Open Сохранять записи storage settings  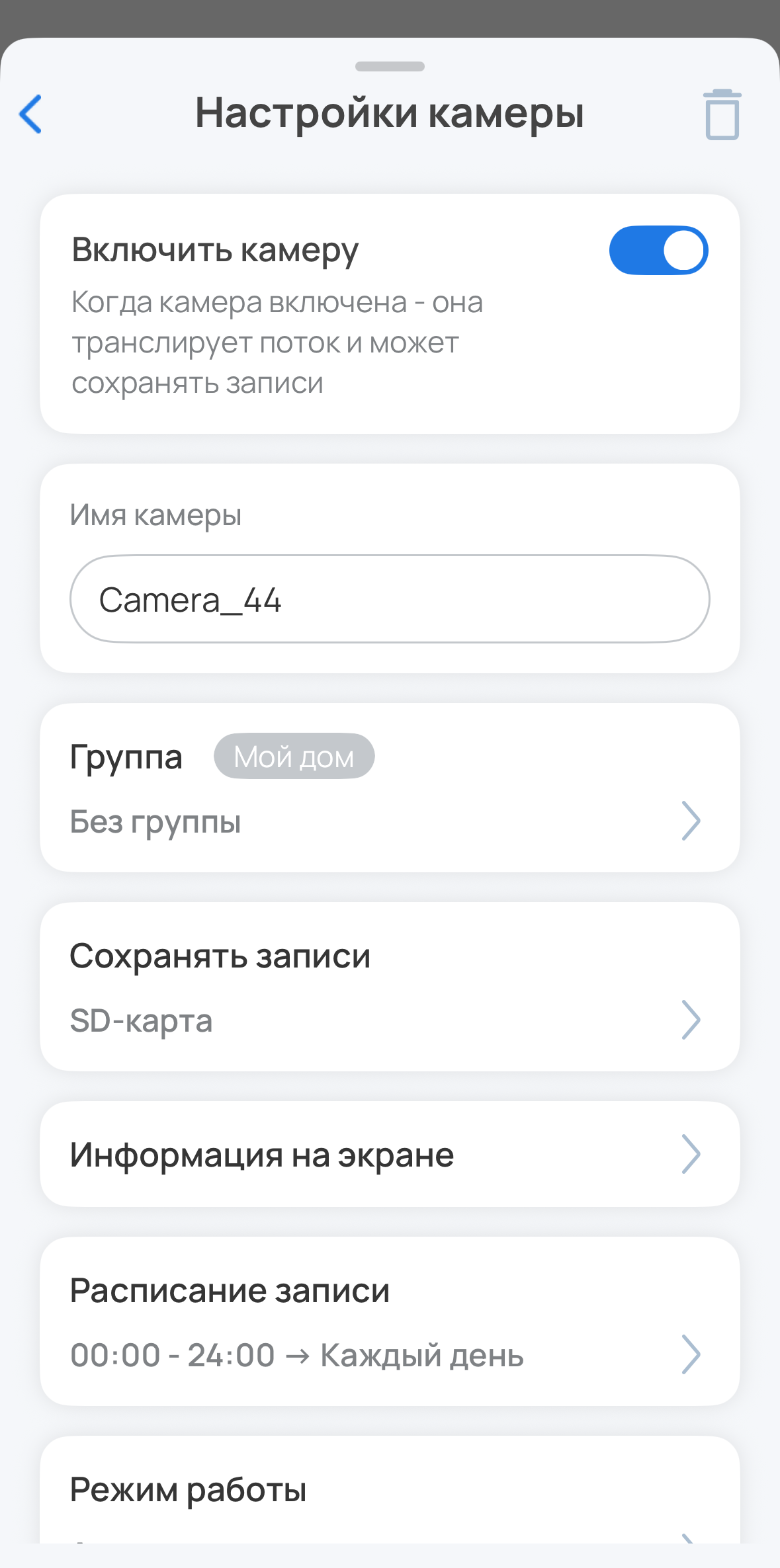pyautogui.click(x=390, y=987)
